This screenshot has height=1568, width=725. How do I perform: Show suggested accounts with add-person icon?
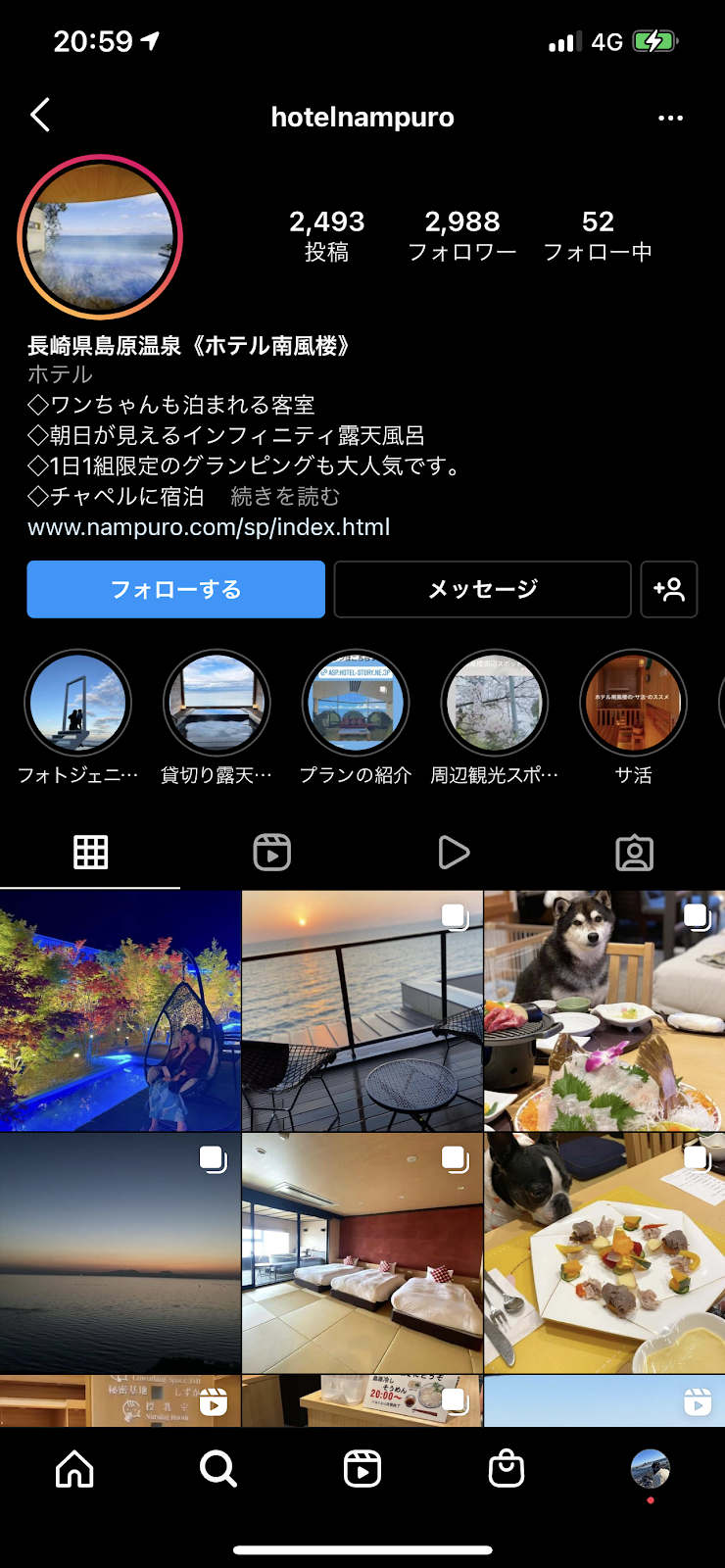[x=668, y=589]
